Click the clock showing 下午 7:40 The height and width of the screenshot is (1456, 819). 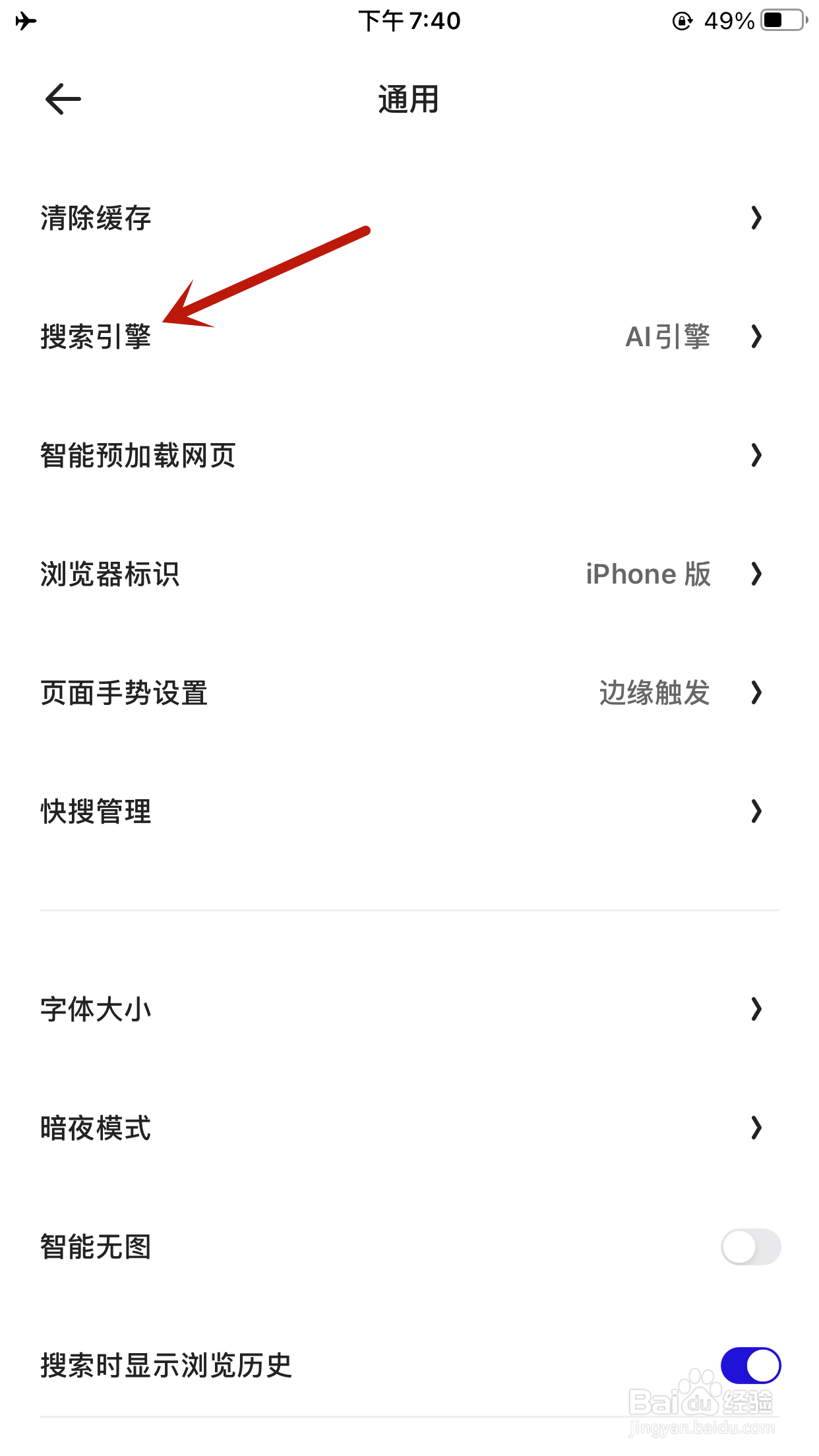click(x=409, y=21)
